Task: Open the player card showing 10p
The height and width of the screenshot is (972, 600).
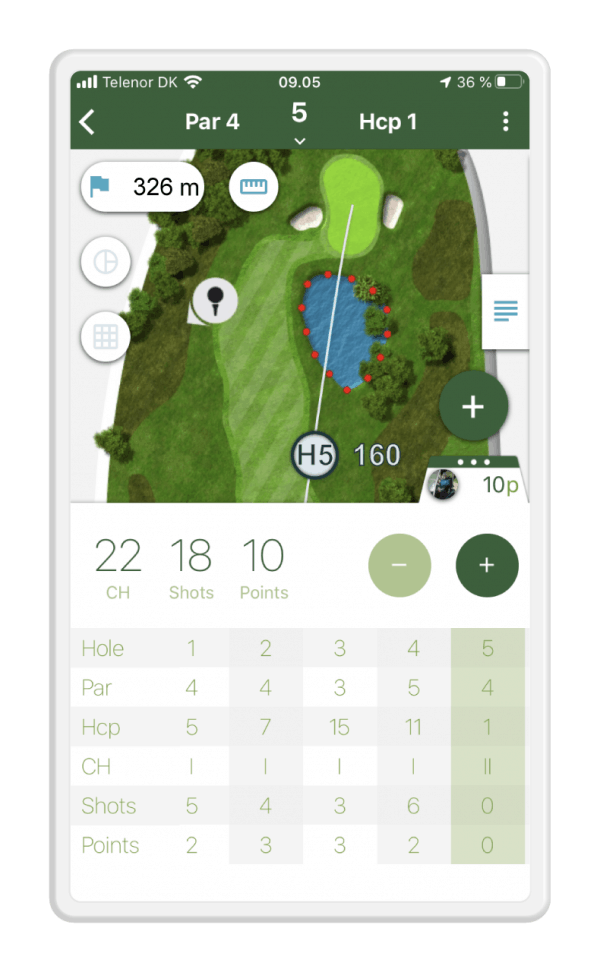Action: [x=472, y=484]
